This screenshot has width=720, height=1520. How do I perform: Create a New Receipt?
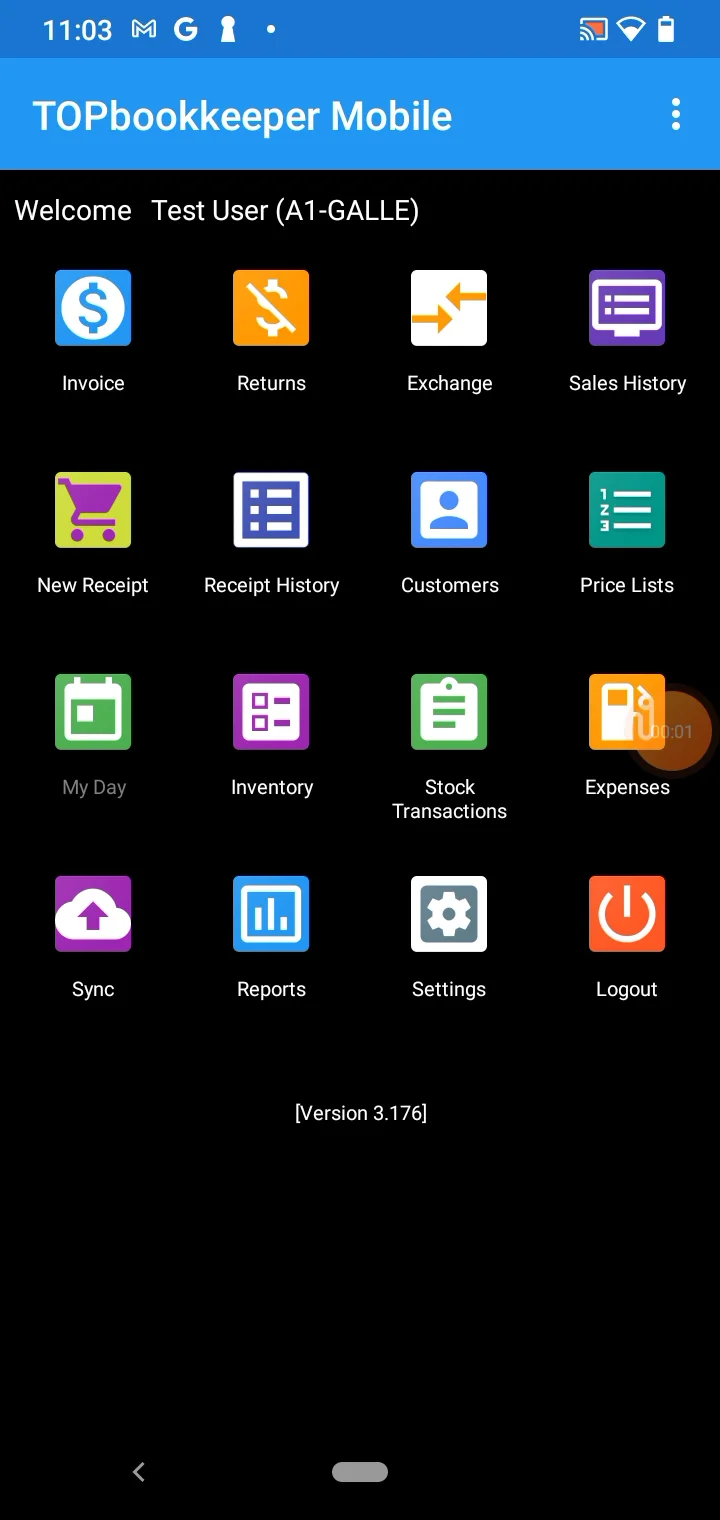pos(93,510)
